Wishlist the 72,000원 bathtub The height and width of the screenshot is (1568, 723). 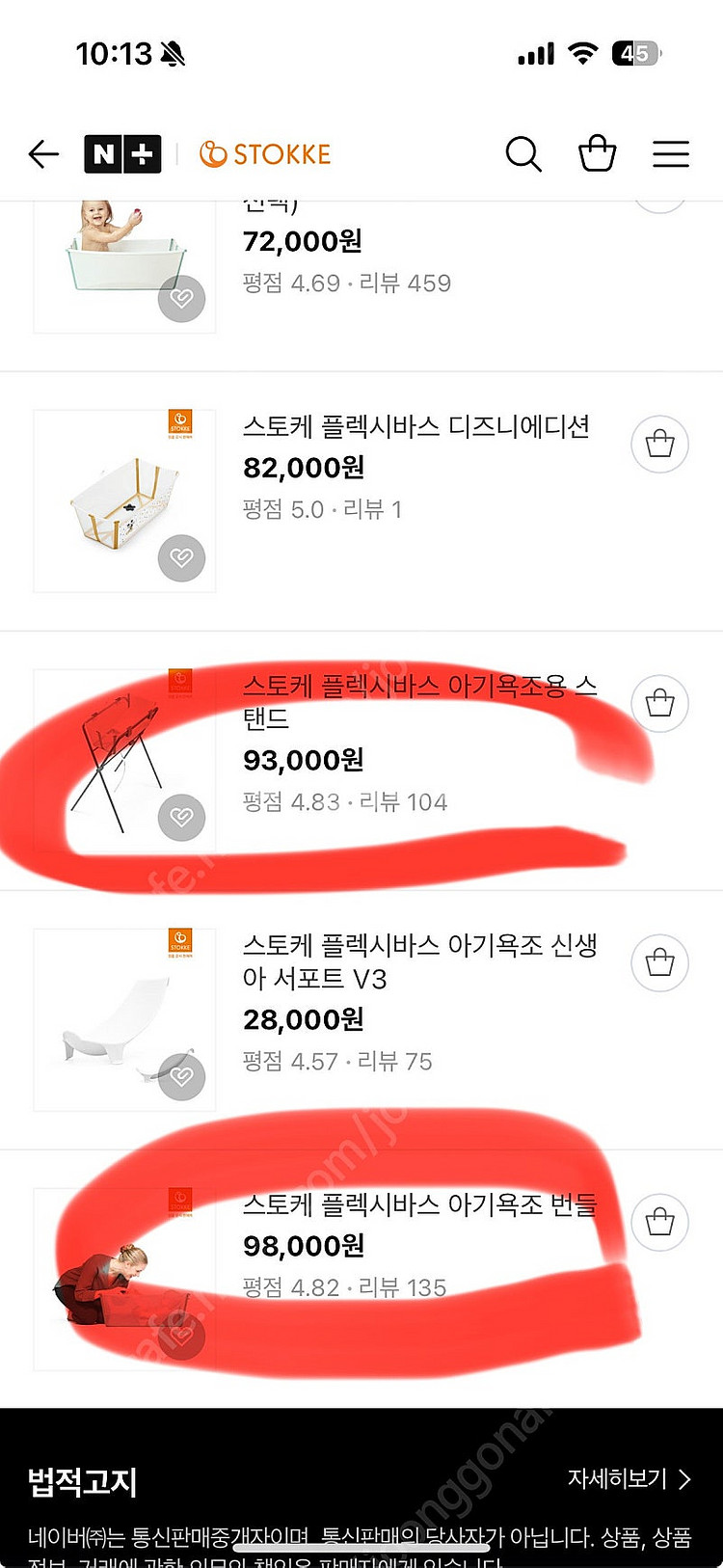point(182,298)
